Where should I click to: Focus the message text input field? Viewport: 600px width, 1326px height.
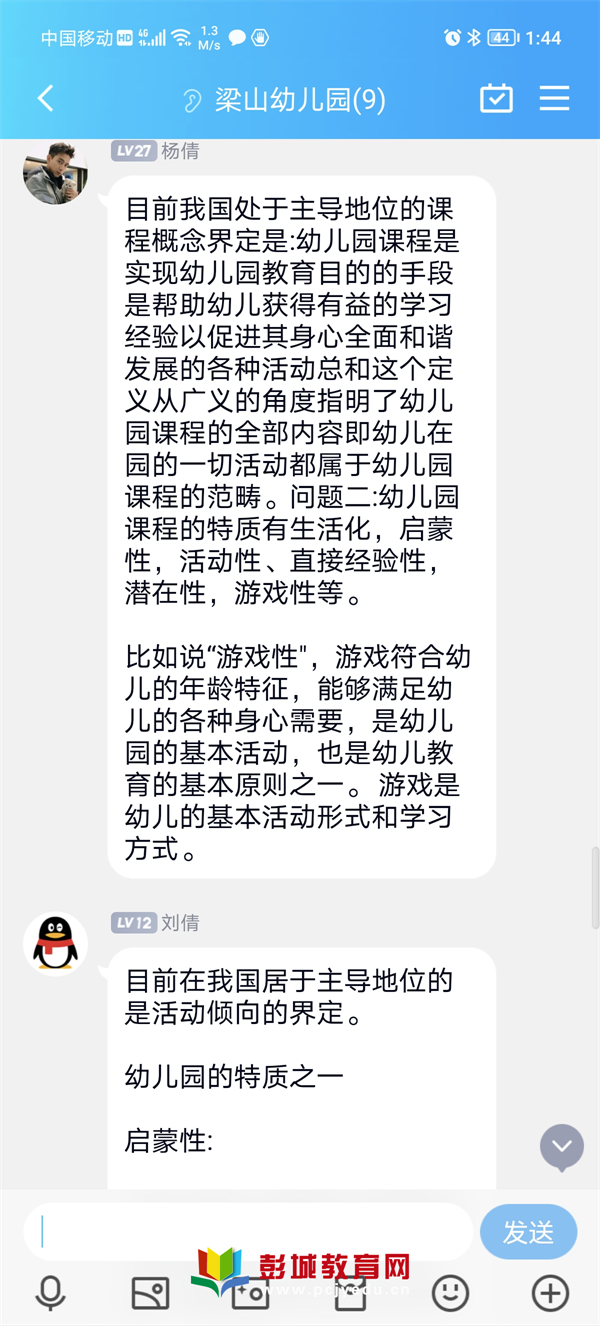pos(250,1231)
